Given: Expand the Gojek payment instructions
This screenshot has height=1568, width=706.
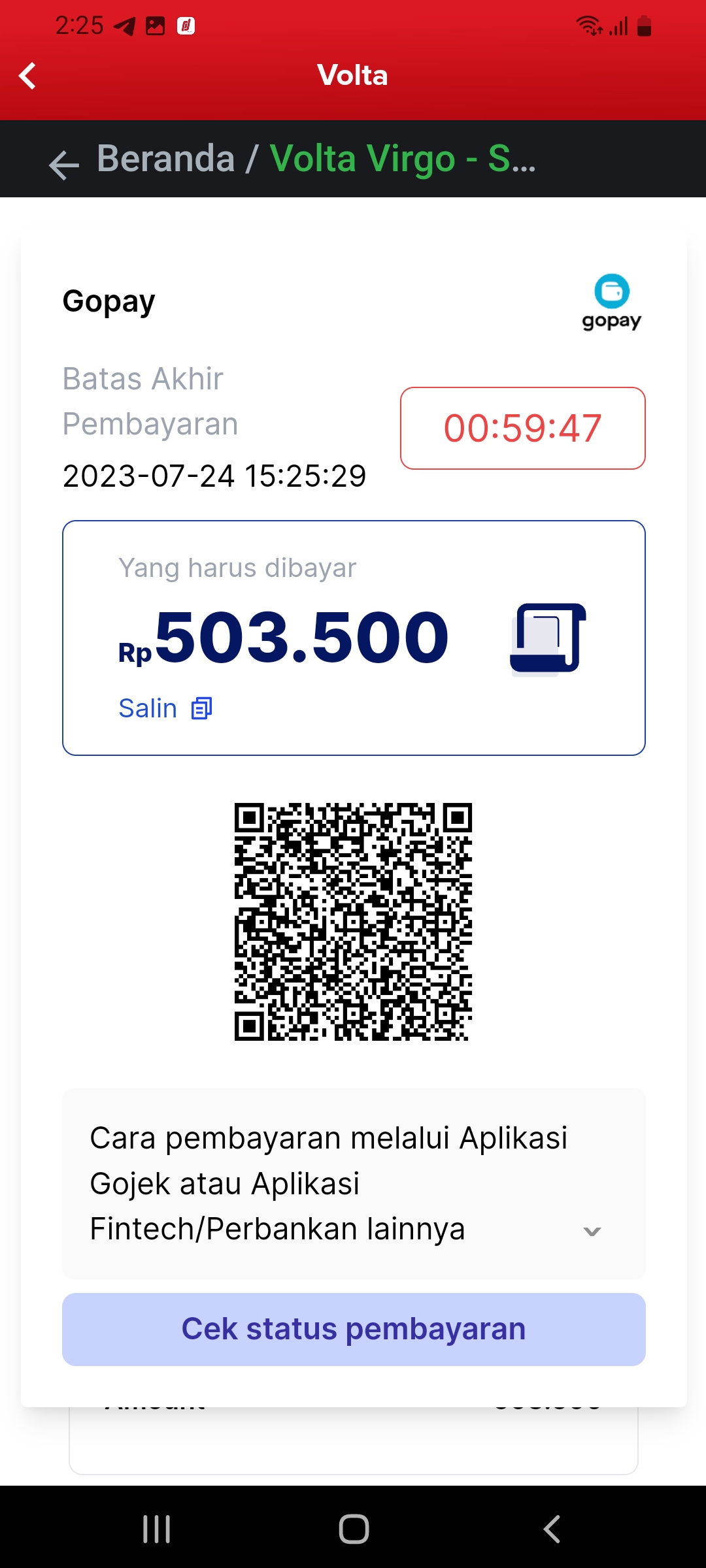Looking at the screenshot, I should coord(592,1231).
